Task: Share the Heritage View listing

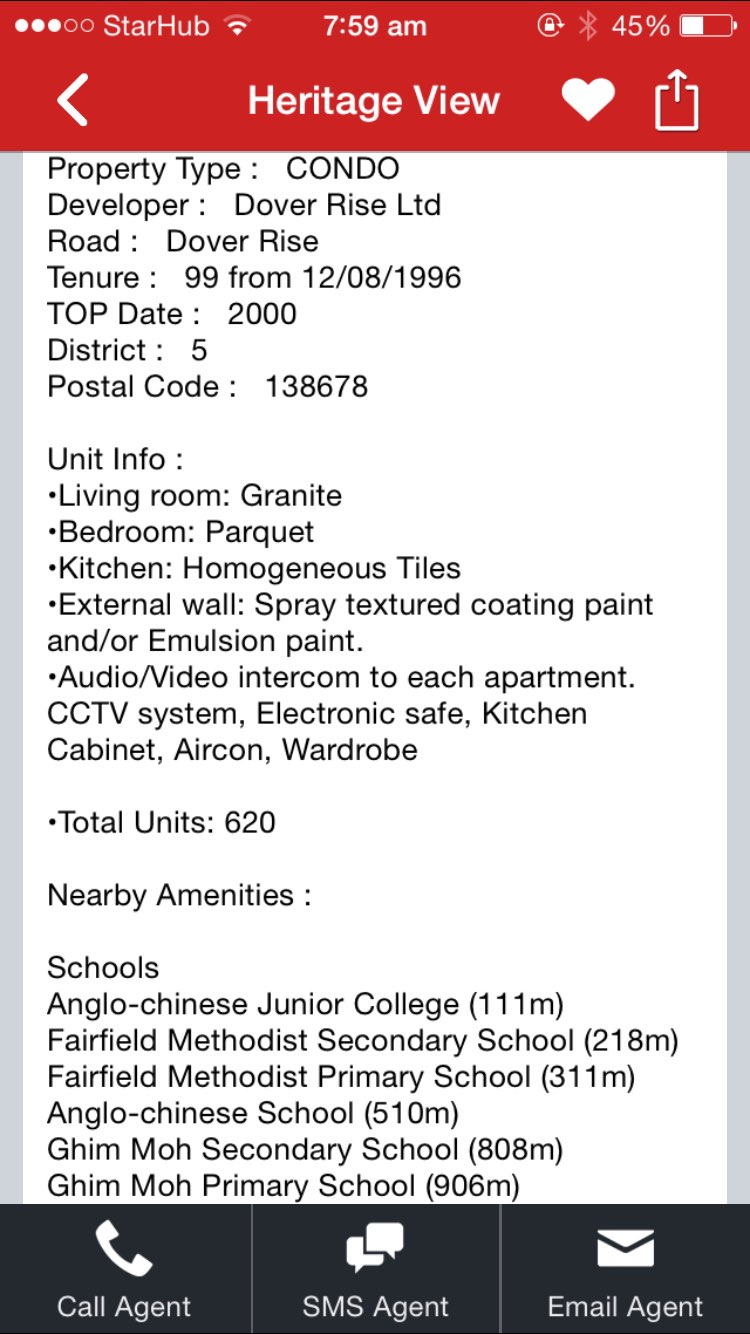Action: click(x=677, y=100)
